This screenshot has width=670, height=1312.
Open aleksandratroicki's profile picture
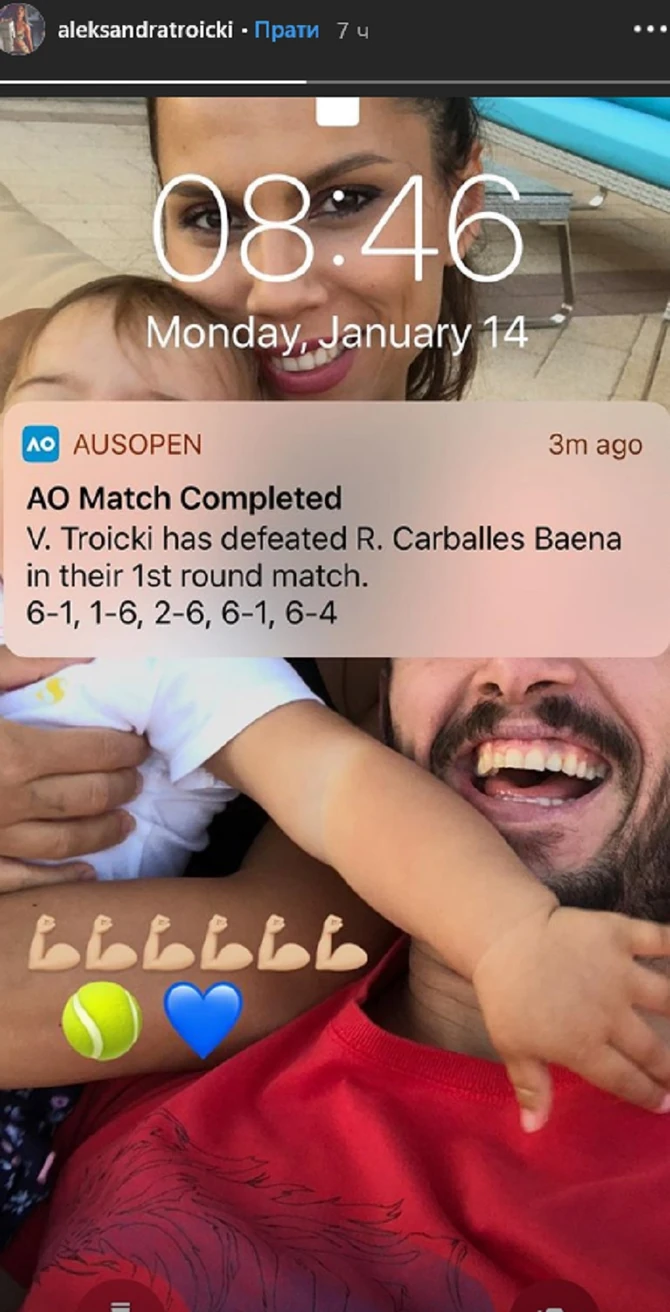click(22, 28)
